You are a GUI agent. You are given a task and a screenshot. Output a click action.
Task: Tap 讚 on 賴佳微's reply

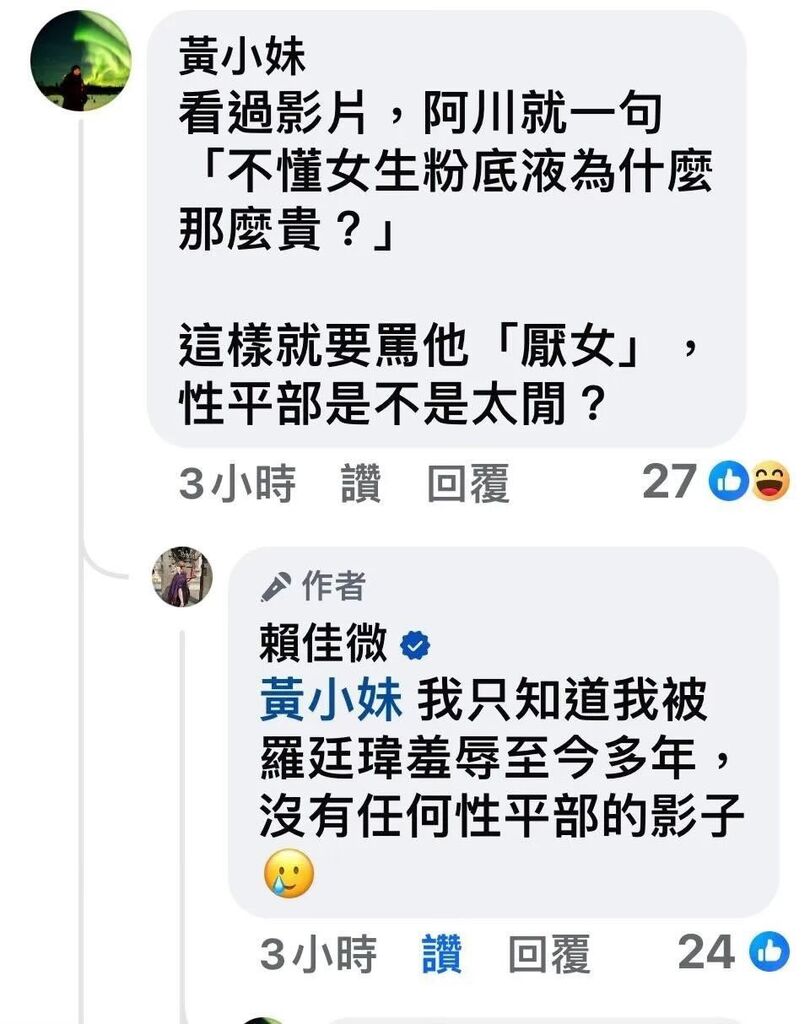[x=441, y=955]
